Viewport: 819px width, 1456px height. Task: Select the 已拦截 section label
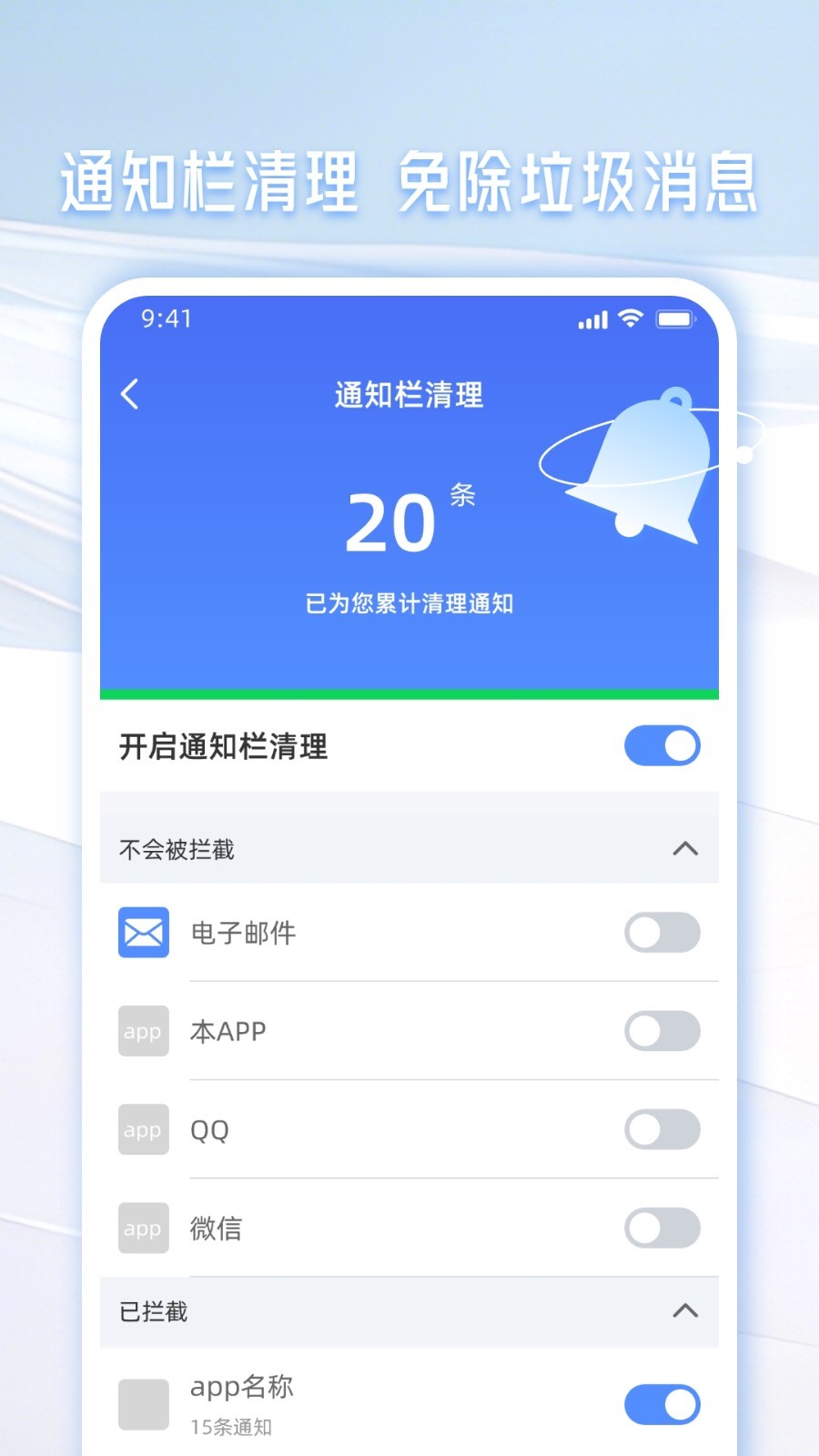(152, 1312)
